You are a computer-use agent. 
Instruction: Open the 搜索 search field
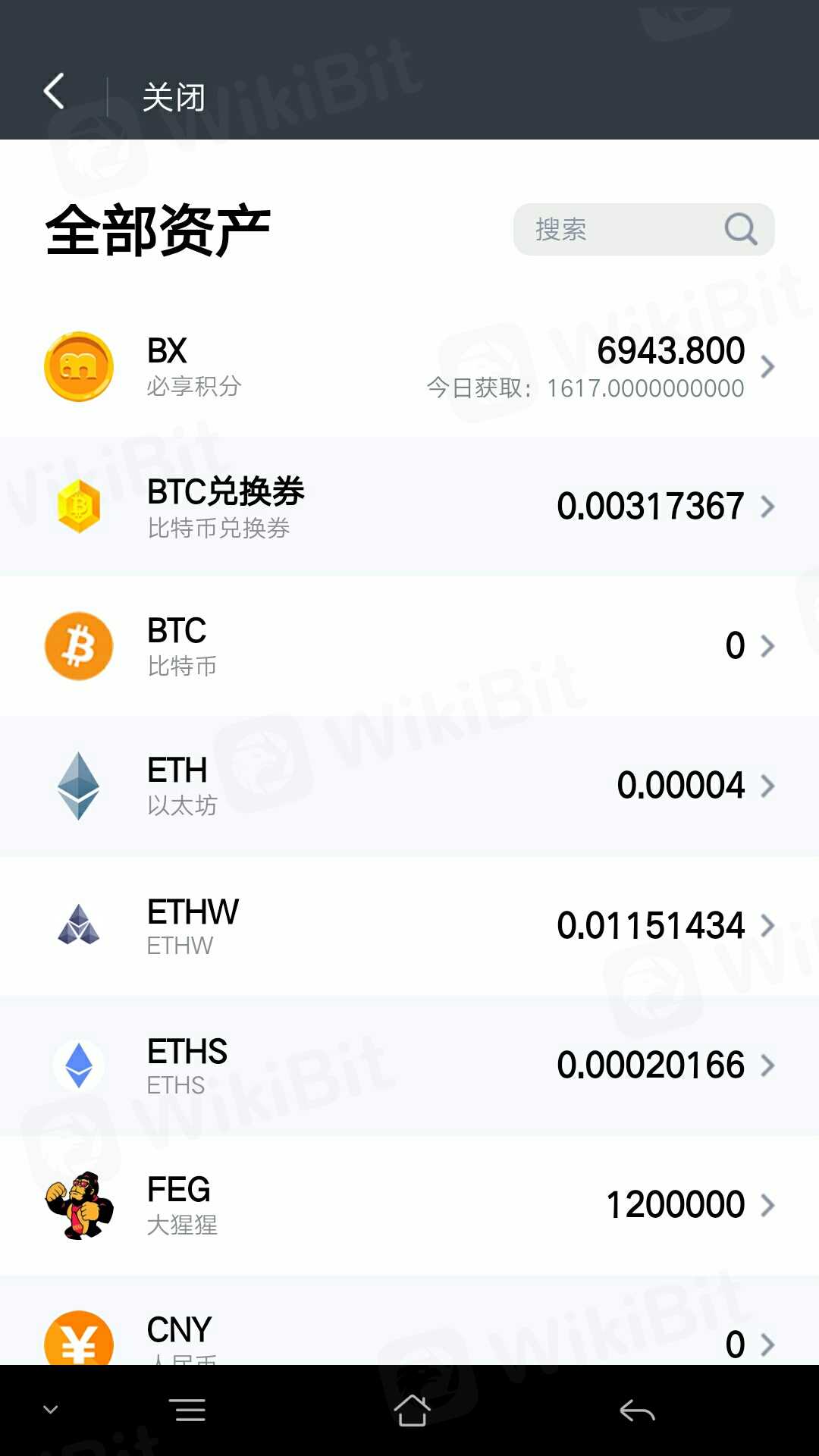pyautogui.click(x=644, y=229)
